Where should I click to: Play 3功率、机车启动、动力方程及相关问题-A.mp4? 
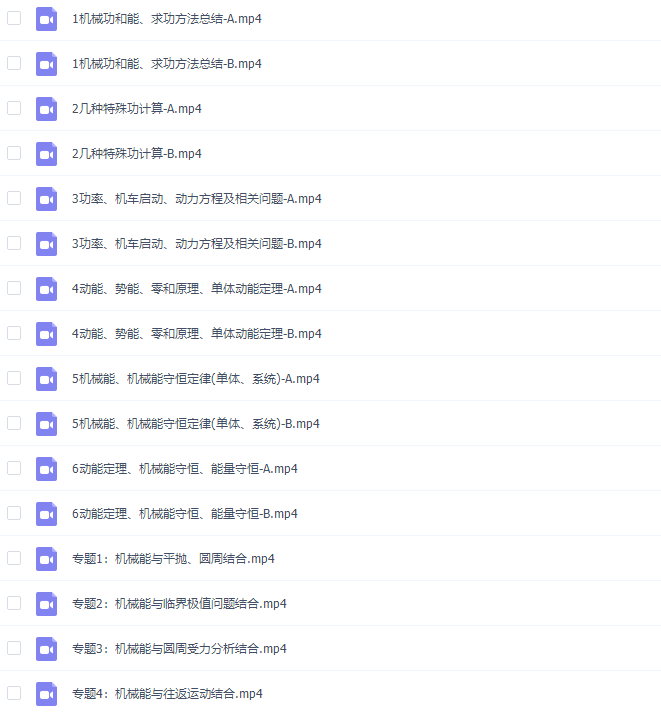196,199
